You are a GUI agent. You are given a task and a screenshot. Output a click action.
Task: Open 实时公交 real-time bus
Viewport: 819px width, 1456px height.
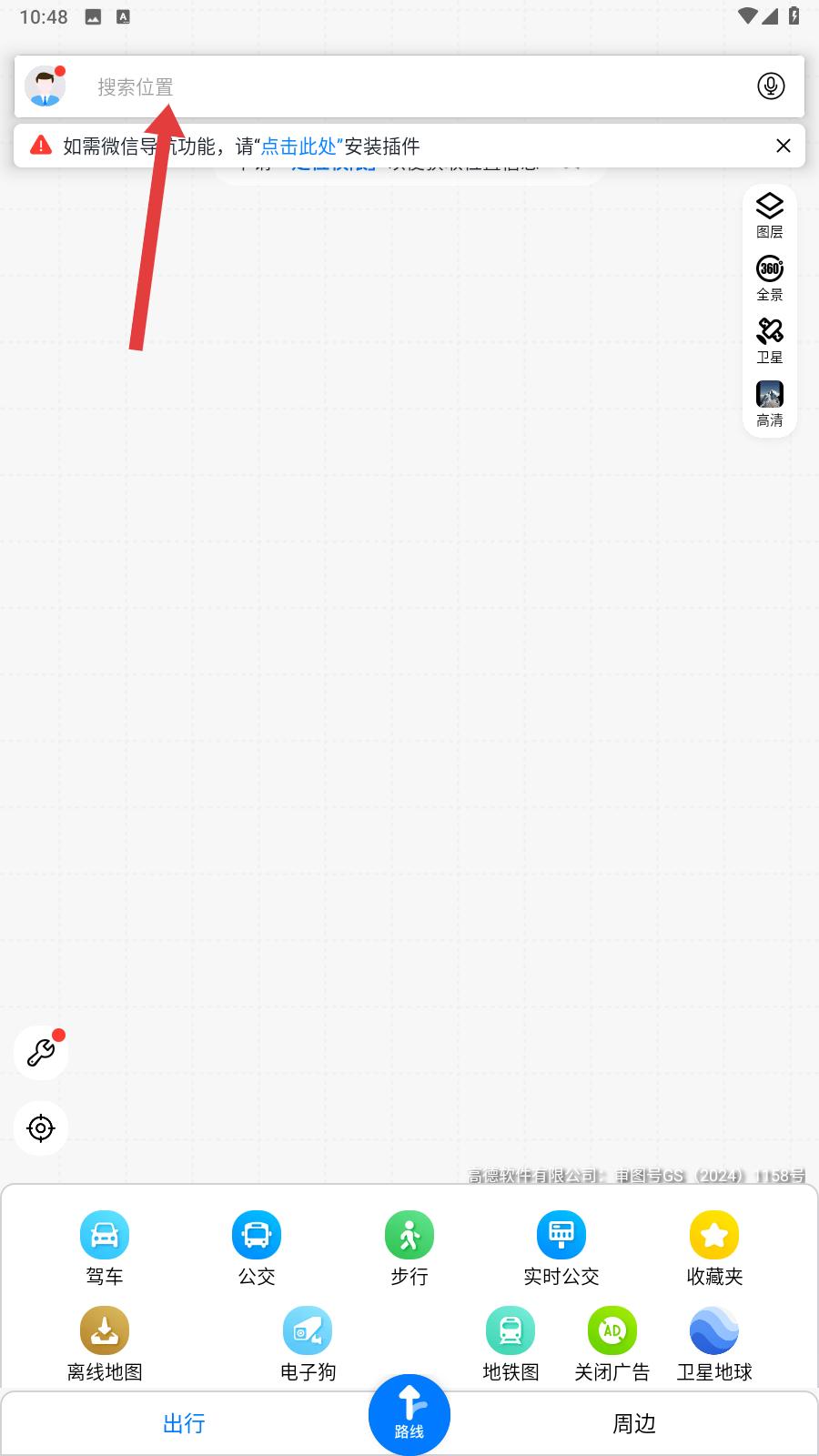pos(561,1249)
